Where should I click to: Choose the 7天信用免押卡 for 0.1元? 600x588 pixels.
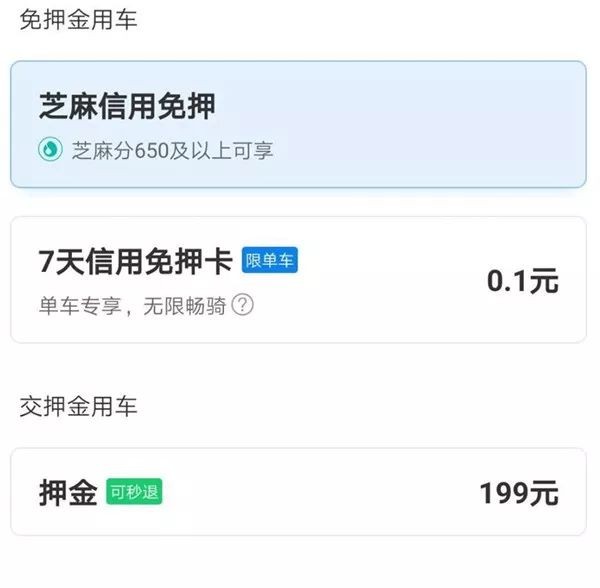click(x=298, y=280)
